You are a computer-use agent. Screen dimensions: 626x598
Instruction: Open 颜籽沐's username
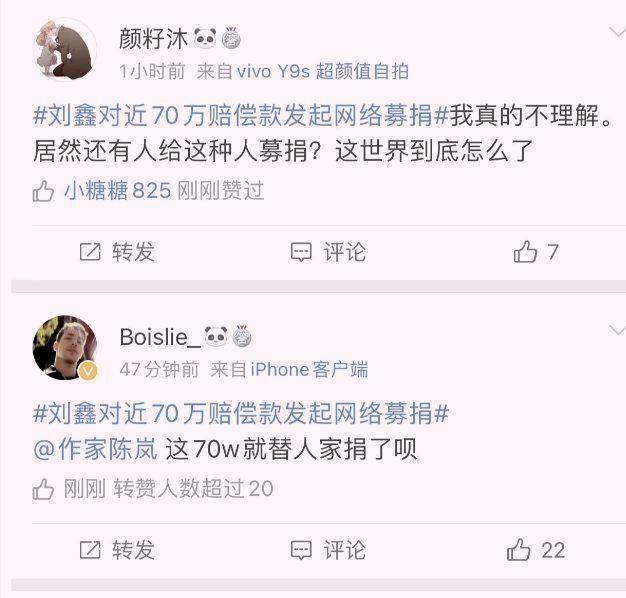pos(153,38)
